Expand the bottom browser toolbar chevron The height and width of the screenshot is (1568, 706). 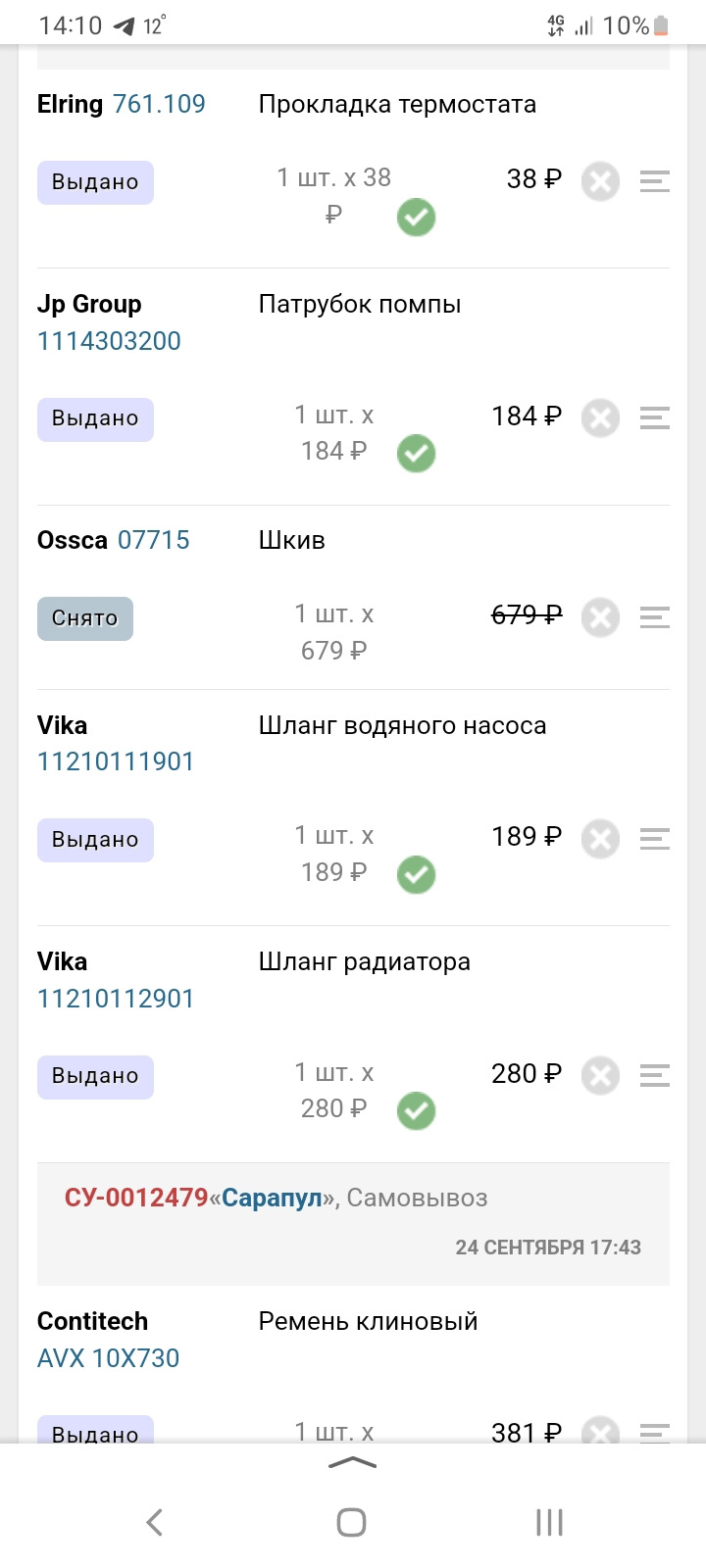click(353, 1463)
